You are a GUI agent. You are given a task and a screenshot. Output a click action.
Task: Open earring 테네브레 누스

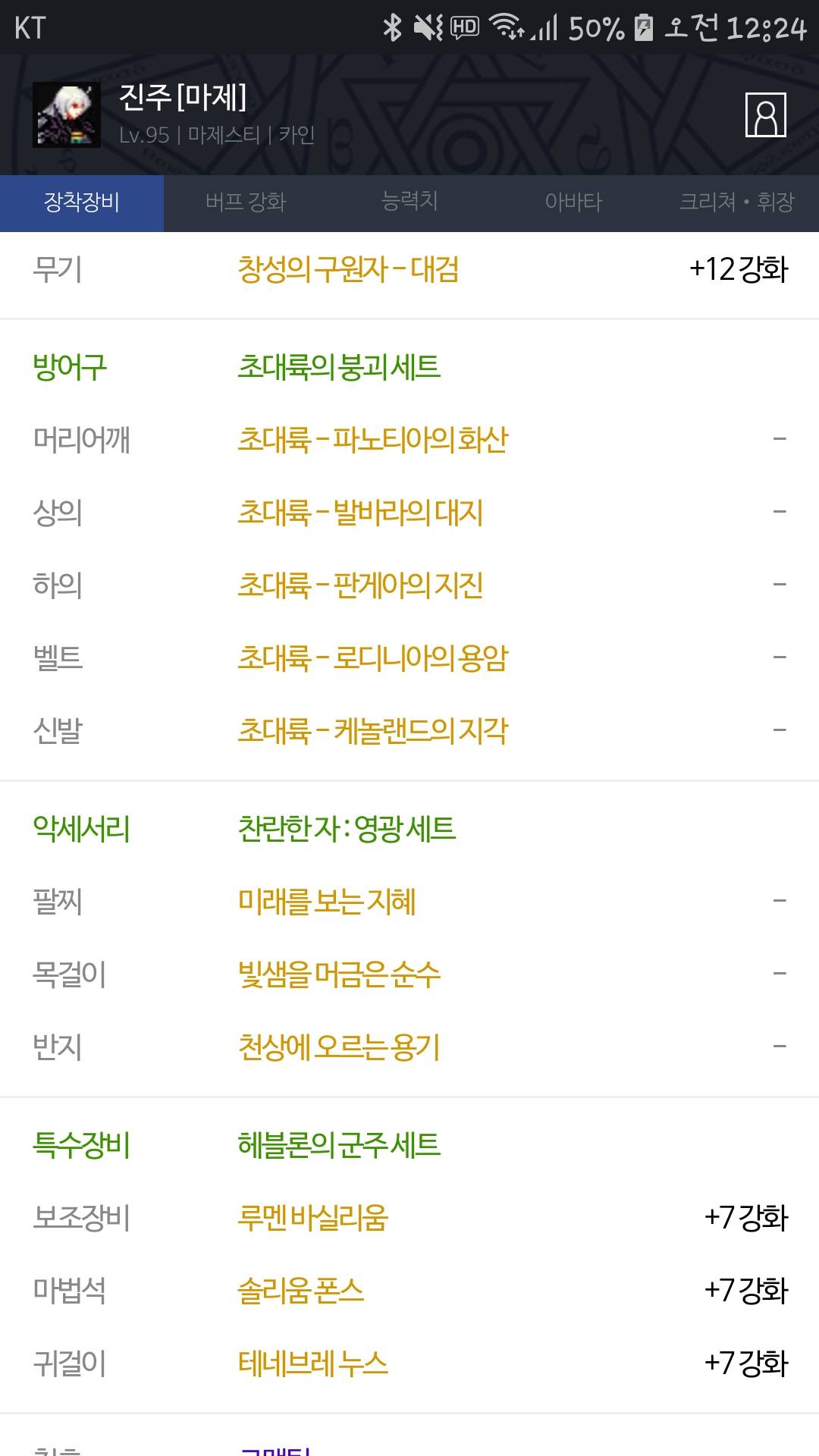pos(312,1363)
